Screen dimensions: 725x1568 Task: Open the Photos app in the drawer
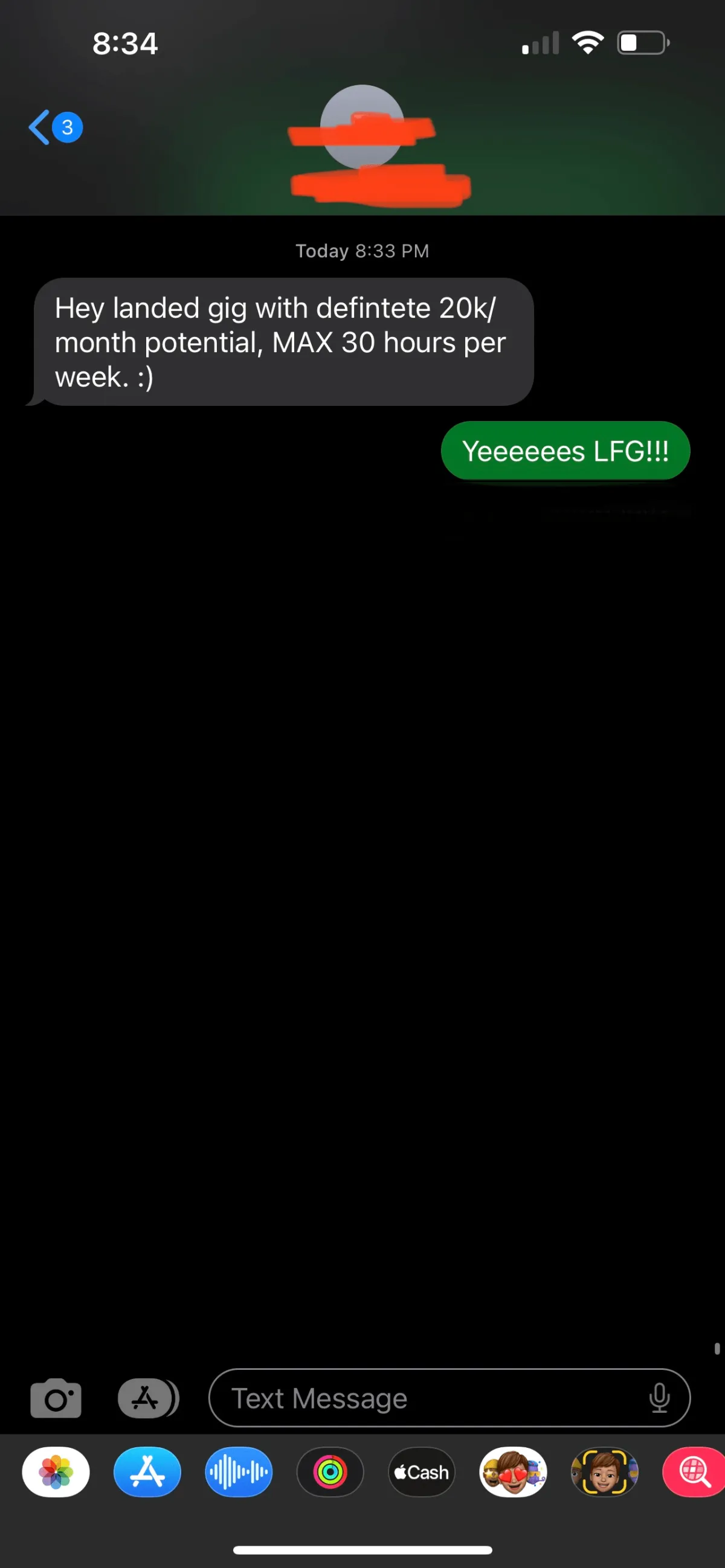tap(56, 1472)
